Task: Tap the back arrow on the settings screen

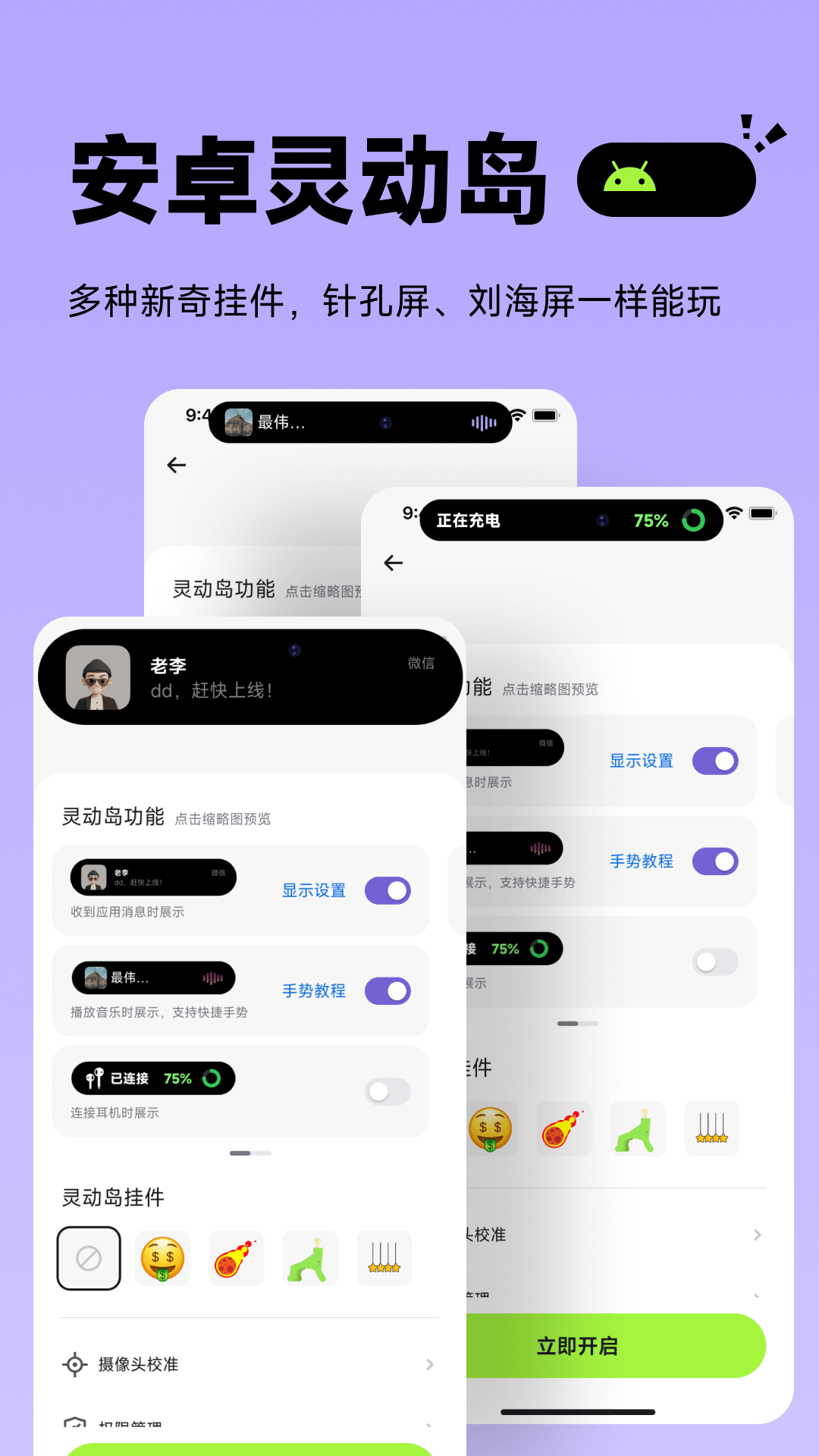Action: pyautogui.click(x=175, y=464)
